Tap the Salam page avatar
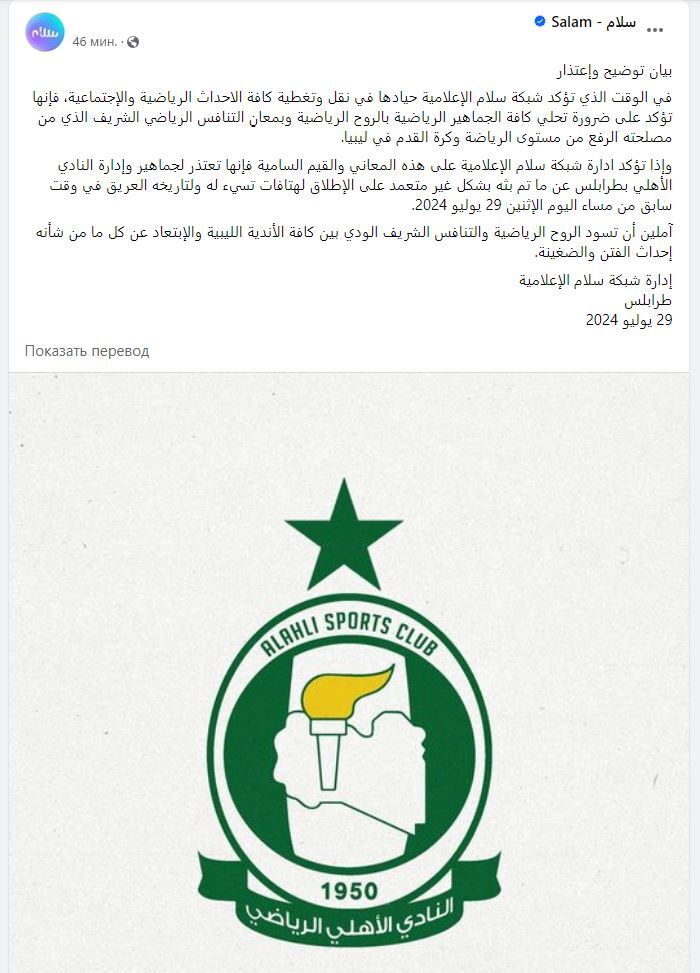This screenshot has height=973, width=700. point(44,32)
